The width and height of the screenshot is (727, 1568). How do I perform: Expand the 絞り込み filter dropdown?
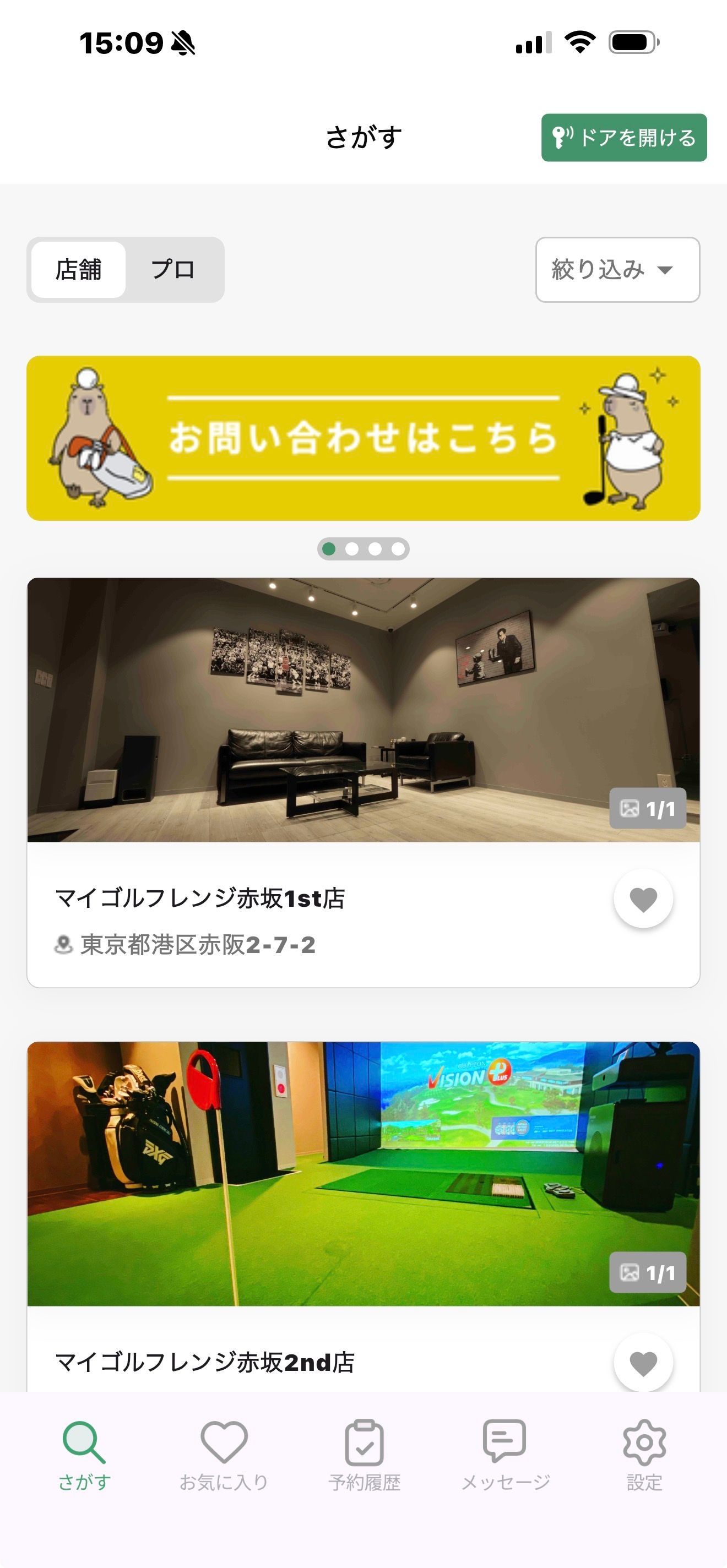click(x=617, y=270)
